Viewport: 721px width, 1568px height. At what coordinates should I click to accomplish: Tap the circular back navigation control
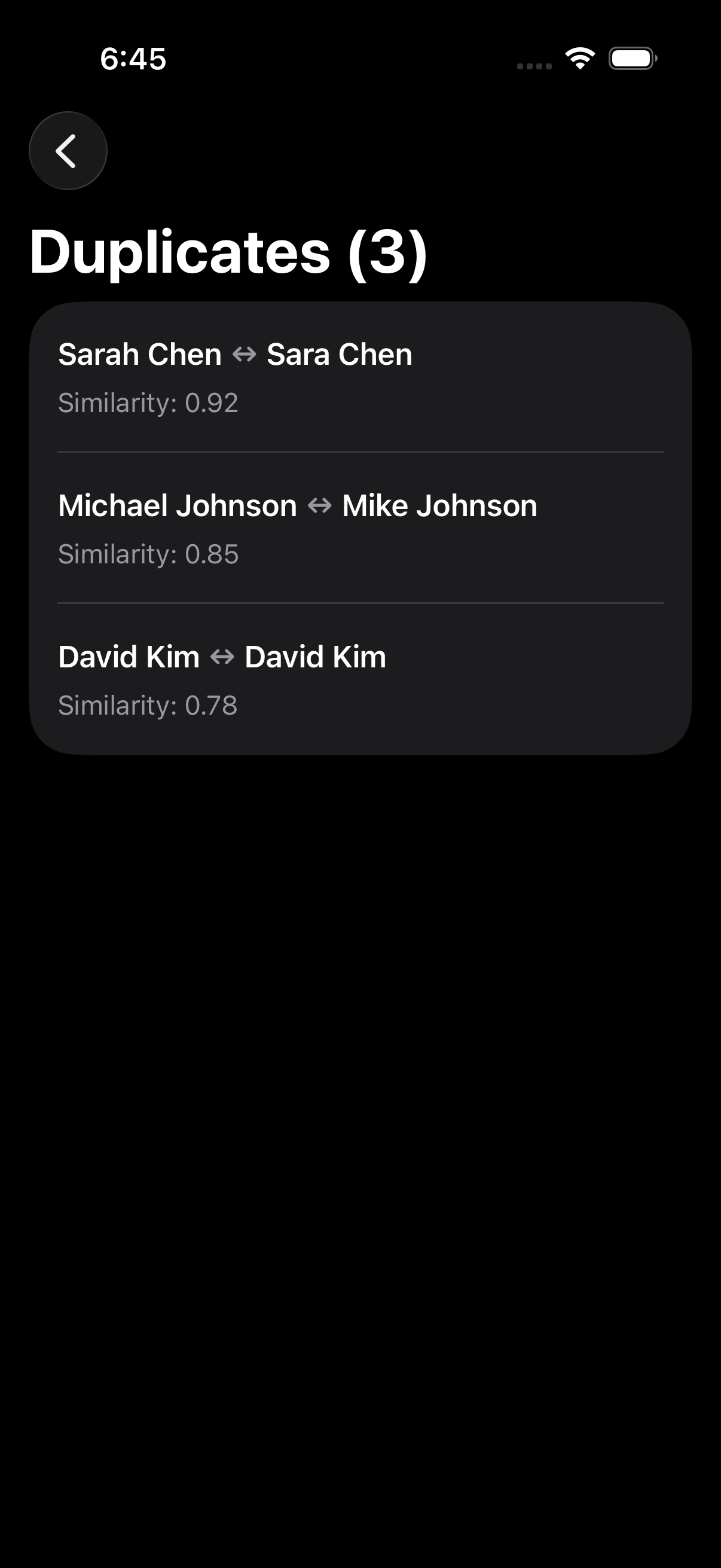(x=68, y=150)
